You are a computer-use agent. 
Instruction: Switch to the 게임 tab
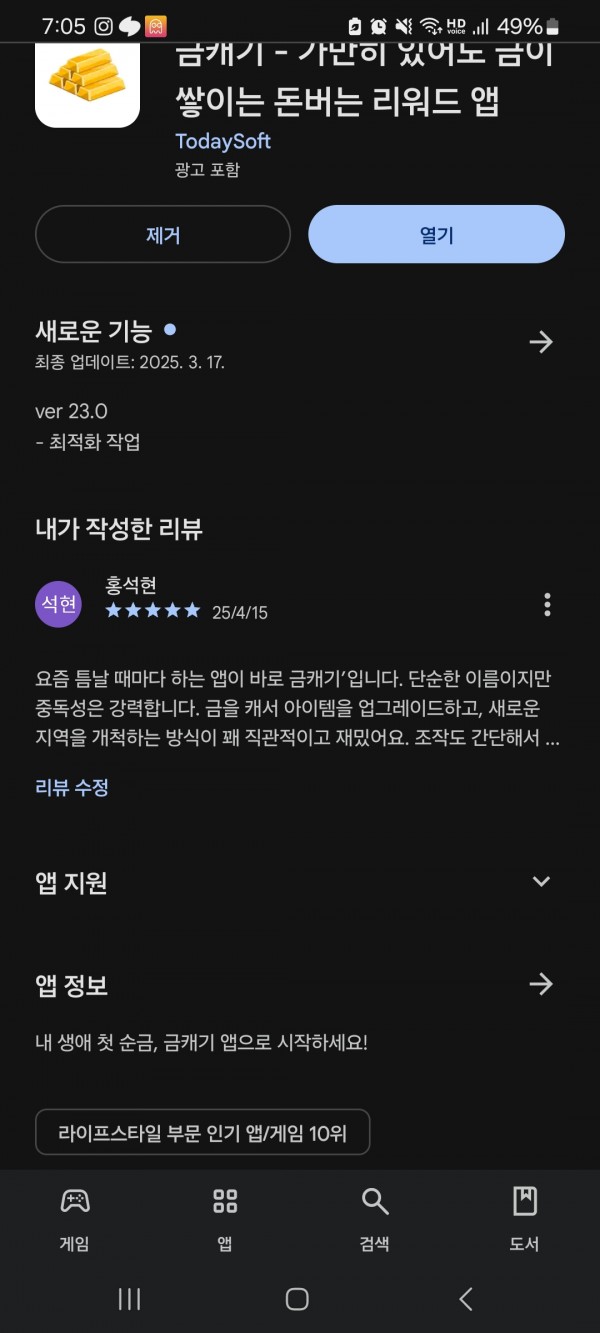pyautogui.click(x=75, y=1220)
